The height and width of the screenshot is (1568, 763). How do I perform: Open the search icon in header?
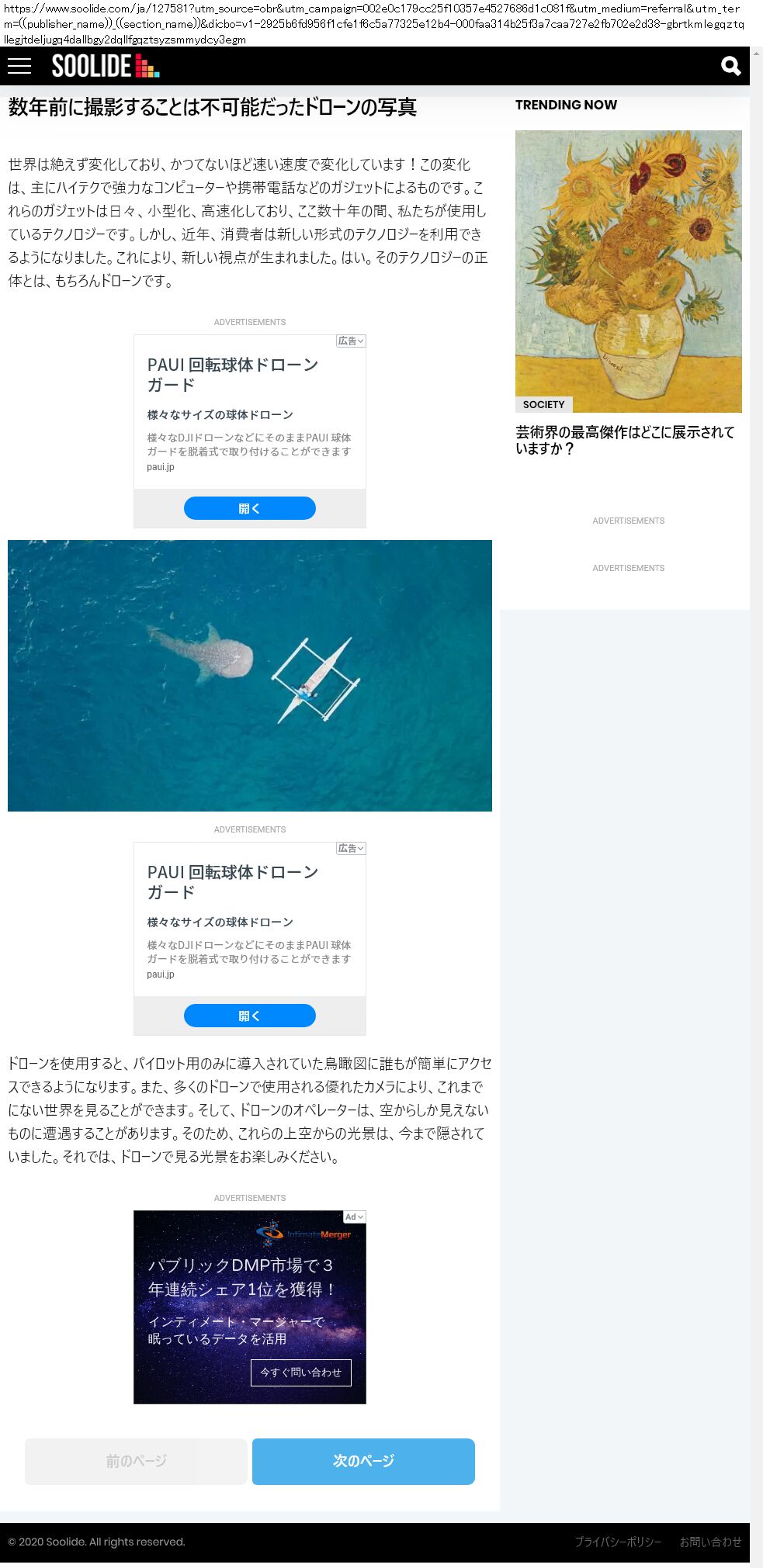(730, 66)
